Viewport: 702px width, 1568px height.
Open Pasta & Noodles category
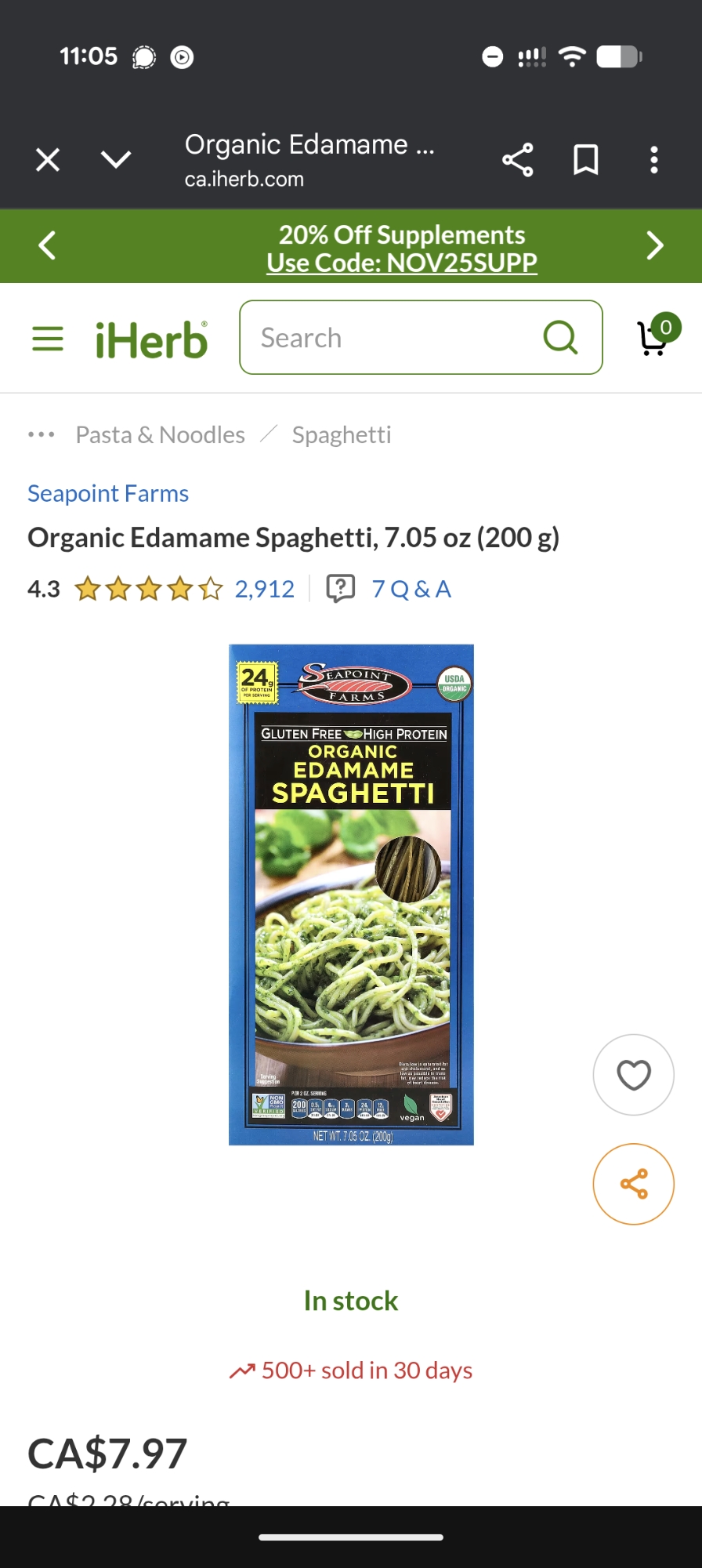click(x=160, y=434)
